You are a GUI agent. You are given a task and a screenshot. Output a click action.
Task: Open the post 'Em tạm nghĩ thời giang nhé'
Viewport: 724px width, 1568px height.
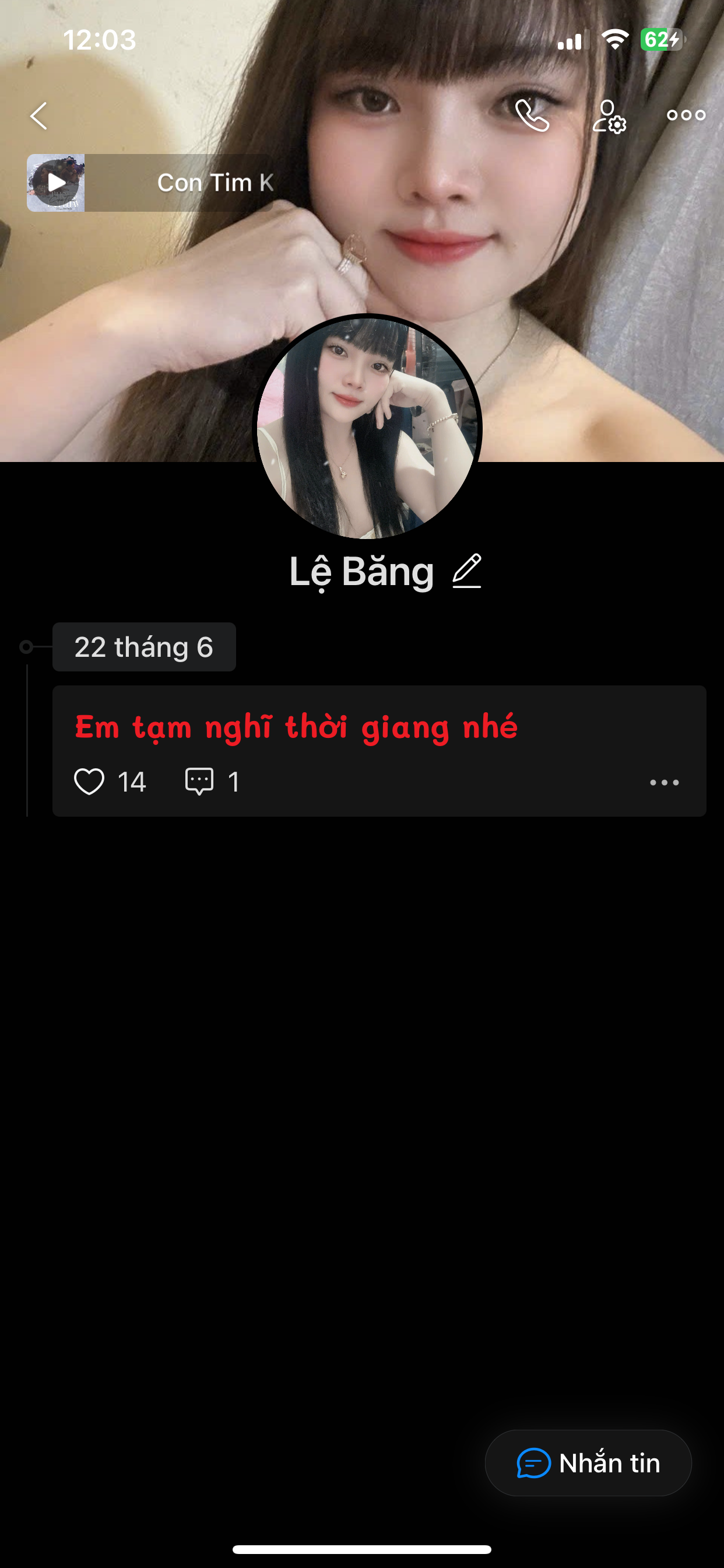(x=296, y=727)
